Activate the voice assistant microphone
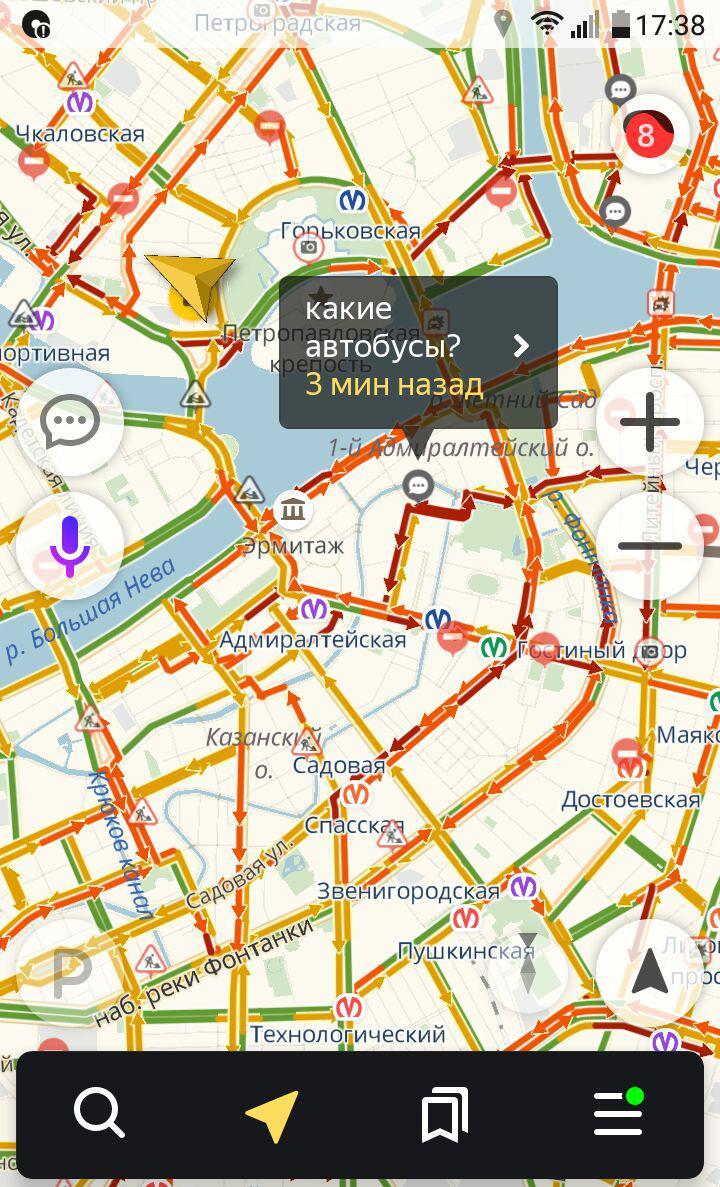Screen dimensions: 720x1187 click(69, 546)
